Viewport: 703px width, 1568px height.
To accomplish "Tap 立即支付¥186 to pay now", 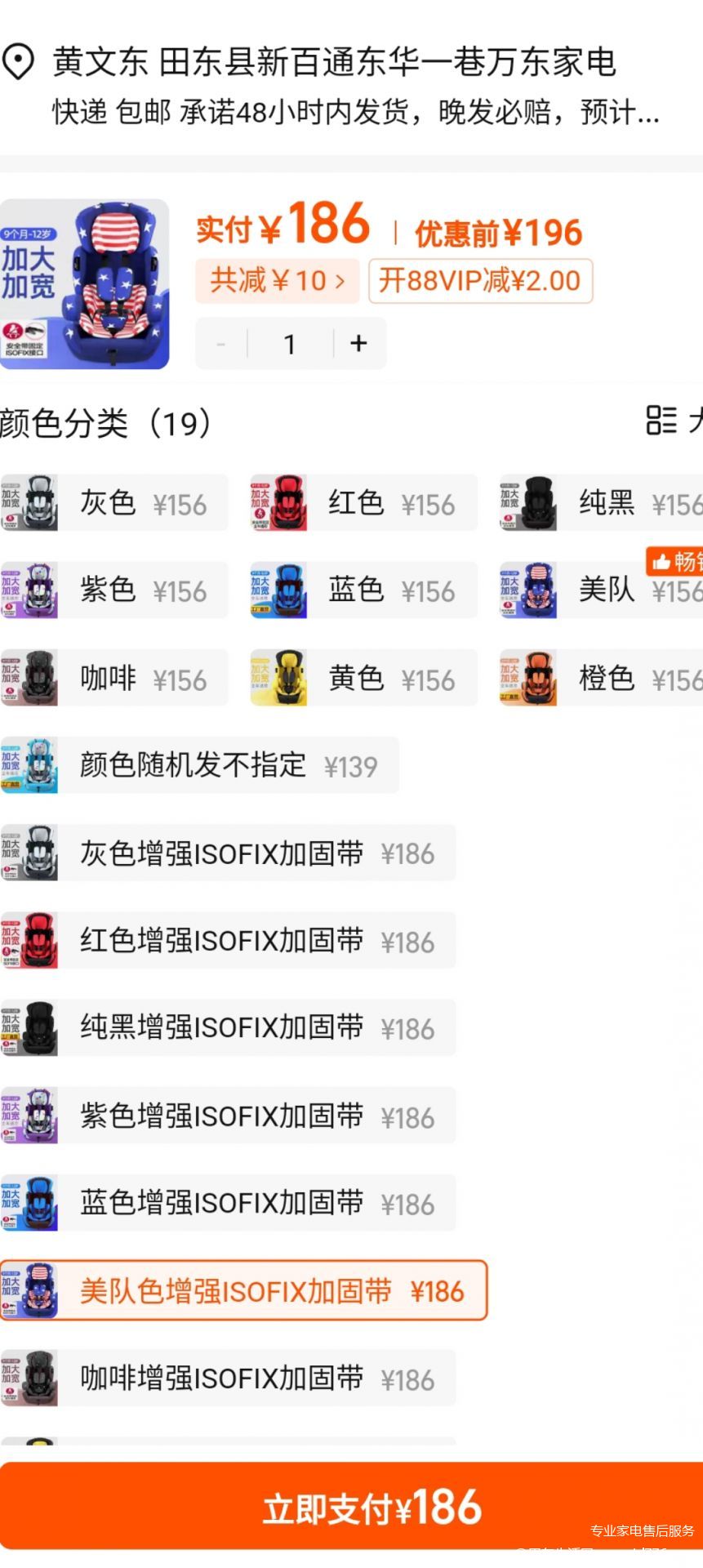I will [351, 1506].
